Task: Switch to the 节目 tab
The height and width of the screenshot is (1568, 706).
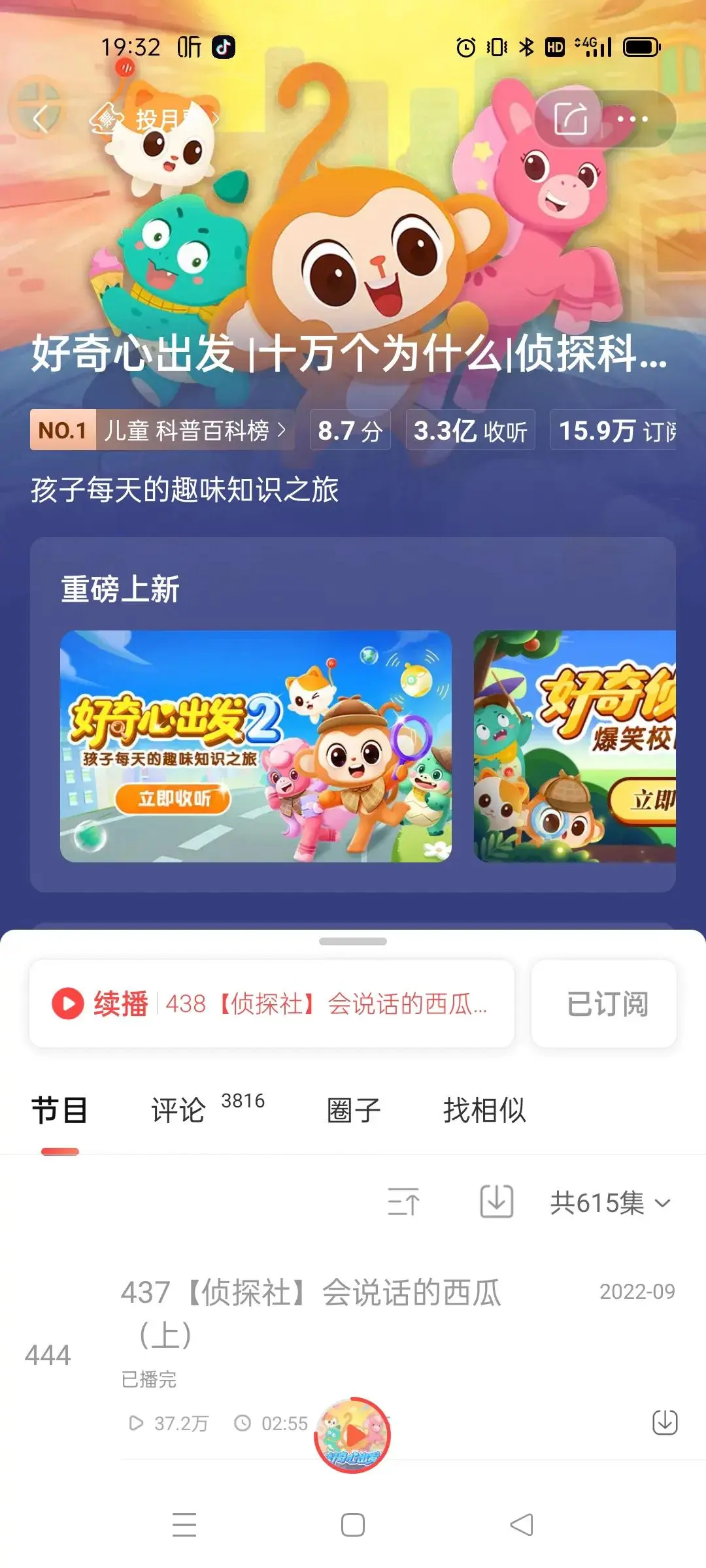Action: click(x=59, y=1111)
